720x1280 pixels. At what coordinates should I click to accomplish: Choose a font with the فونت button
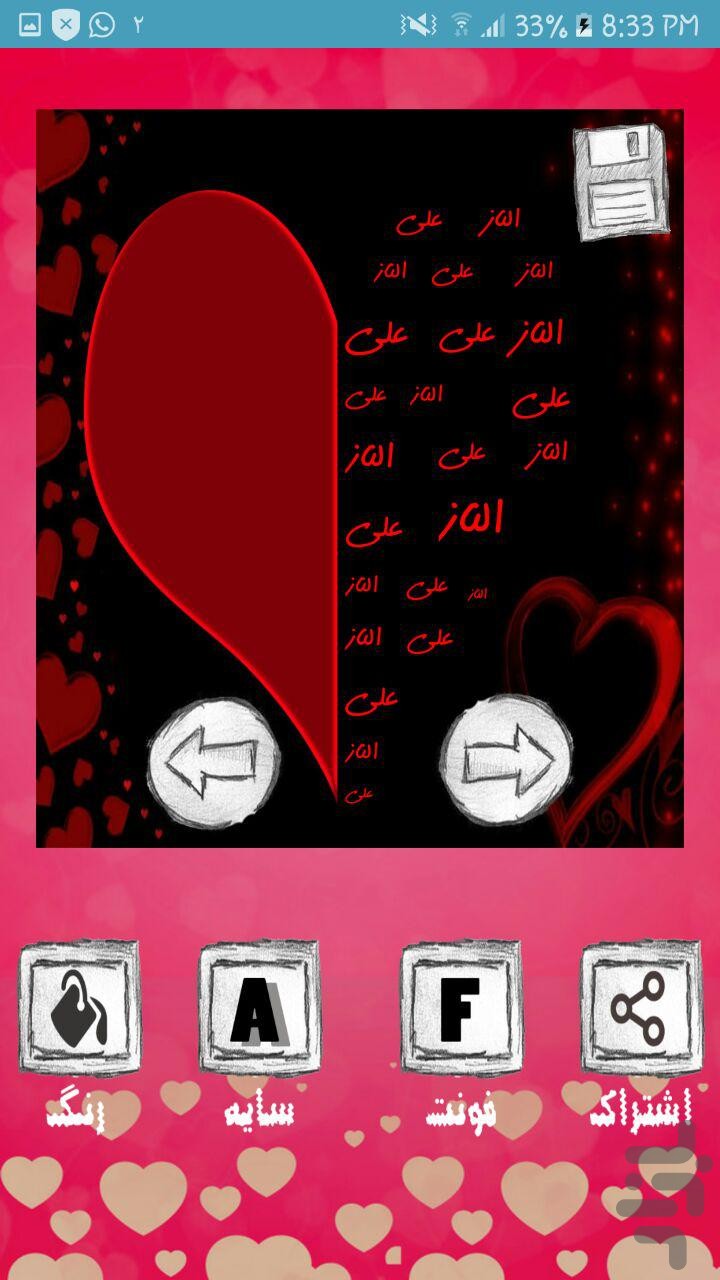click(x=461, y=1008)
